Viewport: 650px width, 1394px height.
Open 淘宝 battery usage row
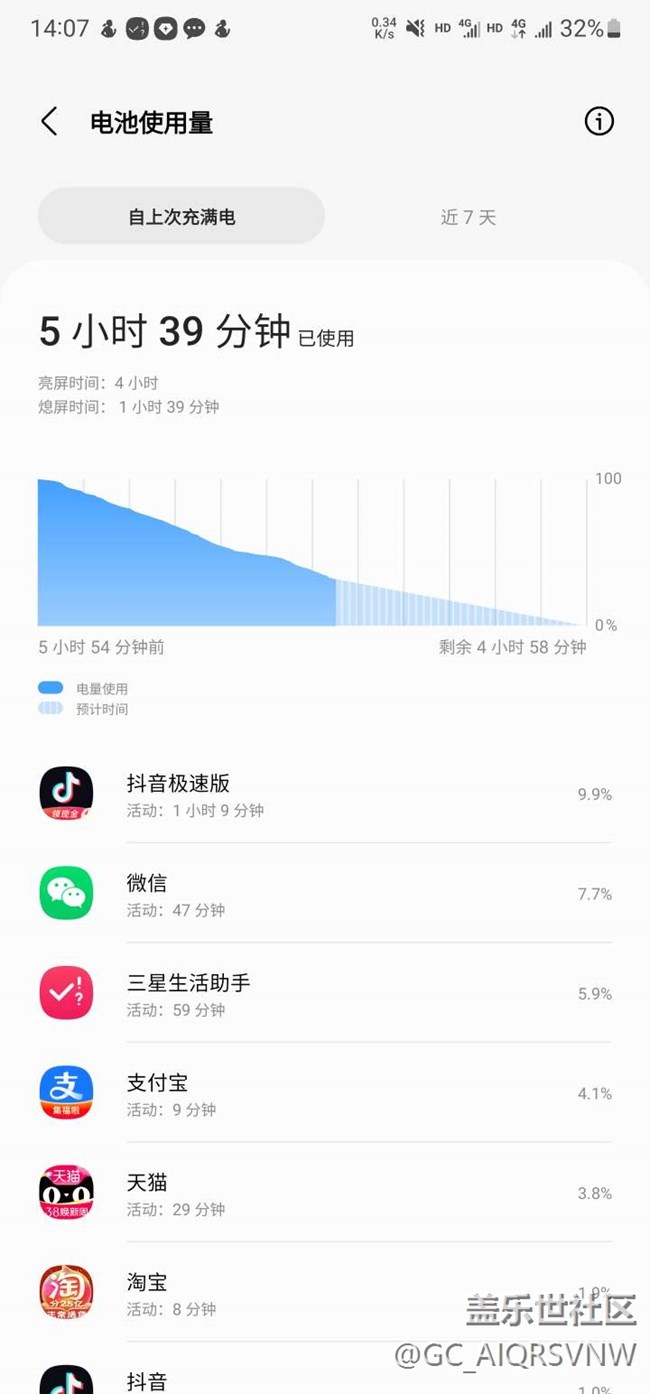[x=325, y=1292]
